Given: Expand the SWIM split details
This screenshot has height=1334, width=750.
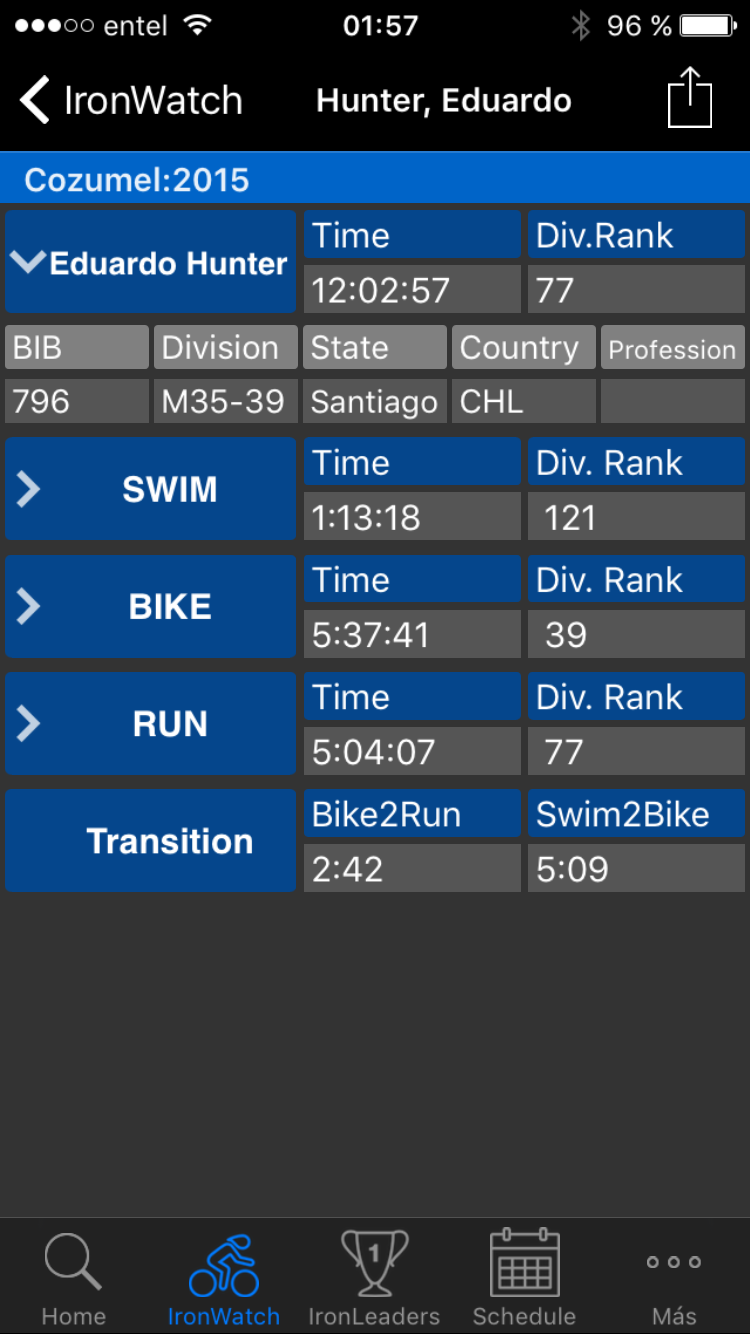Looking at the screenshot, I should 150,489.
